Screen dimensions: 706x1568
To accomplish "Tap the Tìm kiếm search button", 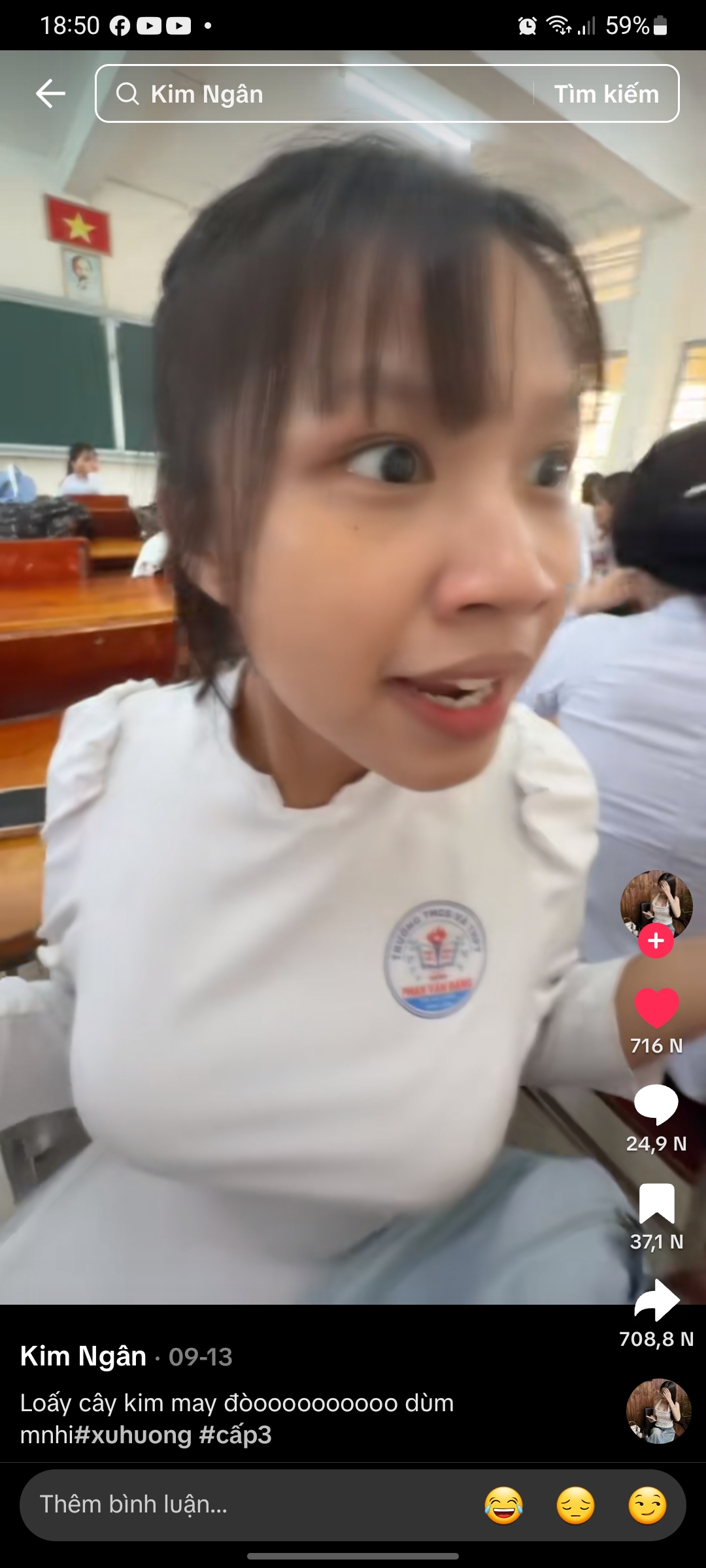I will [x=607, y=93].
